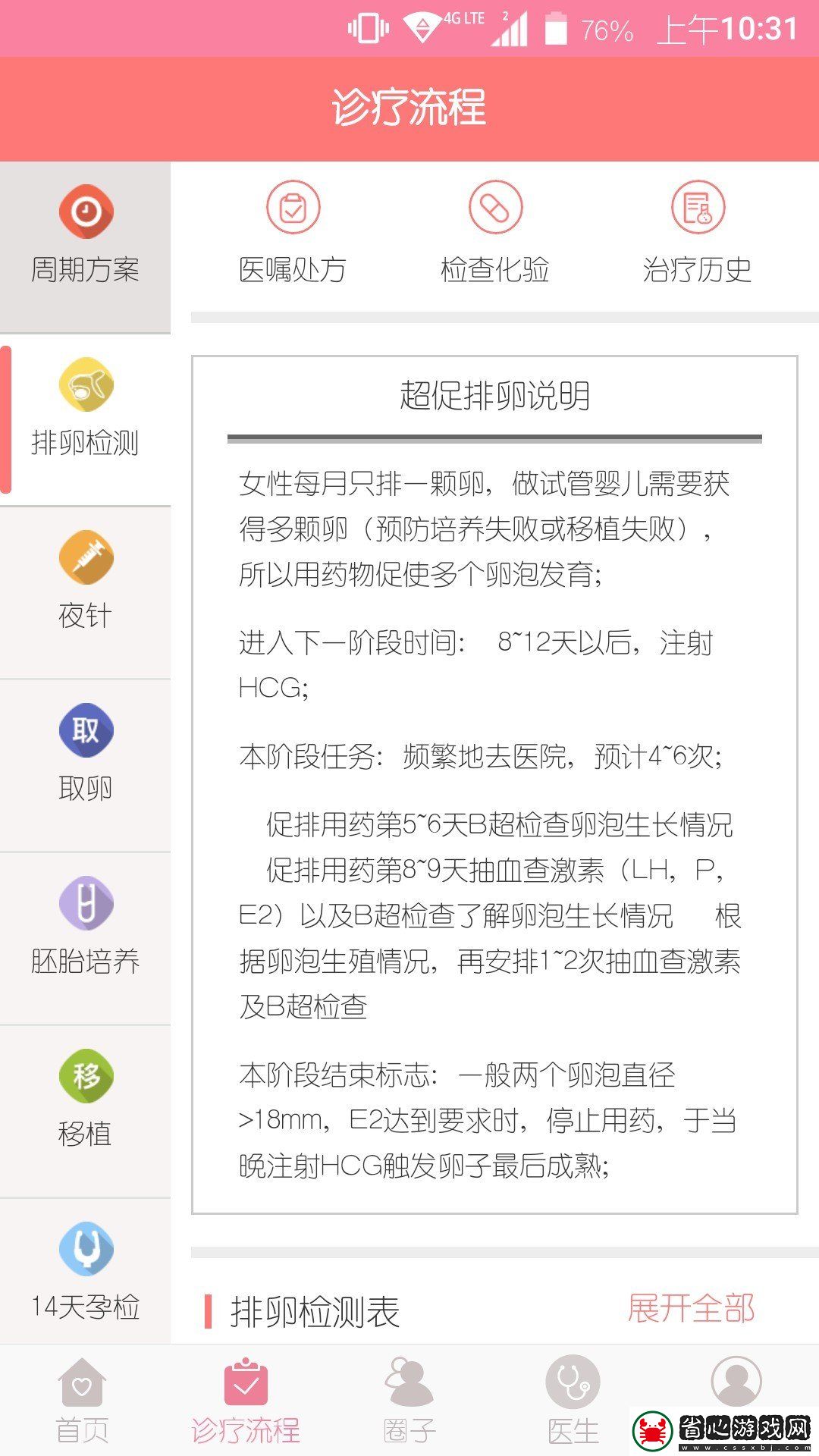
Task: Go to the 医生 tab
Action: [x=573, y=1401]
